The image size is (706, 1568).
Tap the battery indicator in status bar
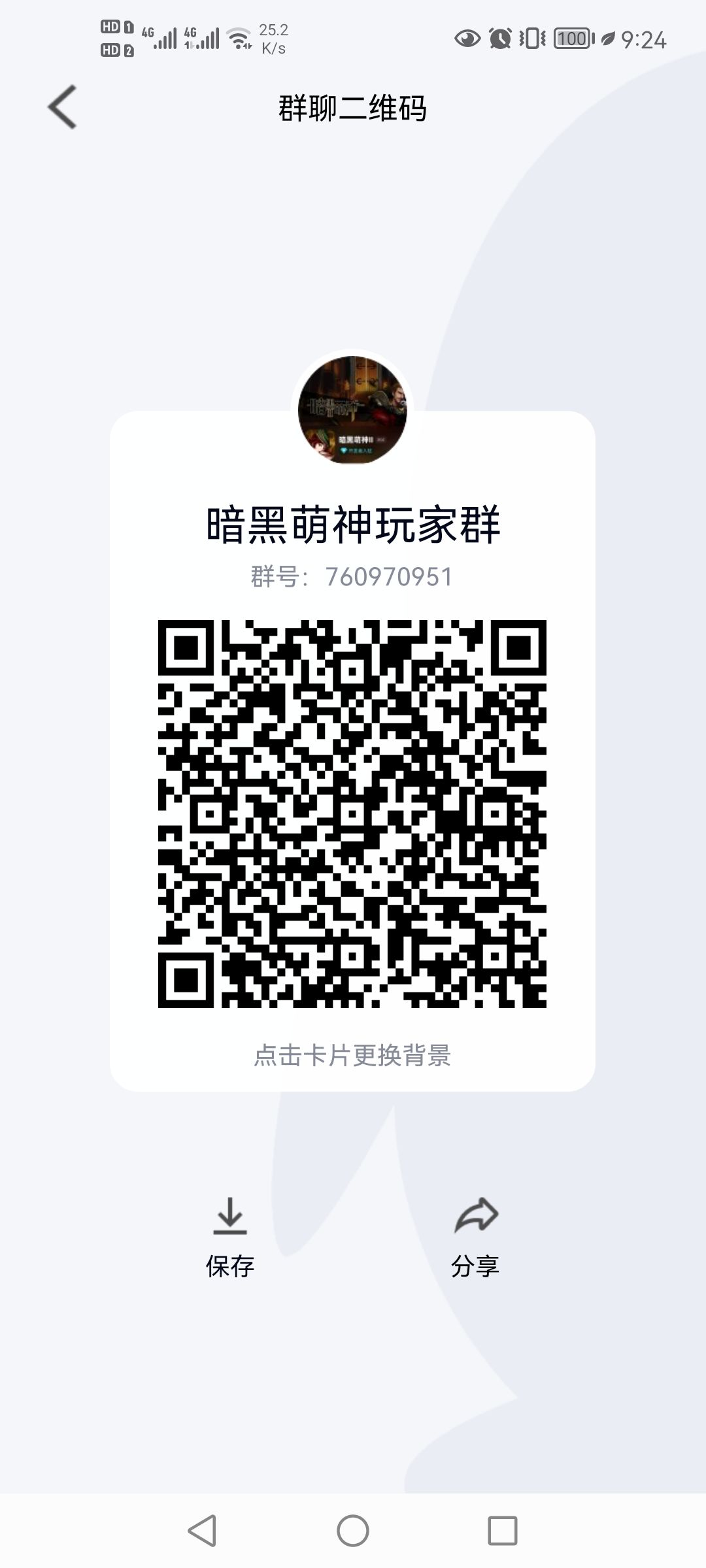pyautogui.click(x=572, y=38)
